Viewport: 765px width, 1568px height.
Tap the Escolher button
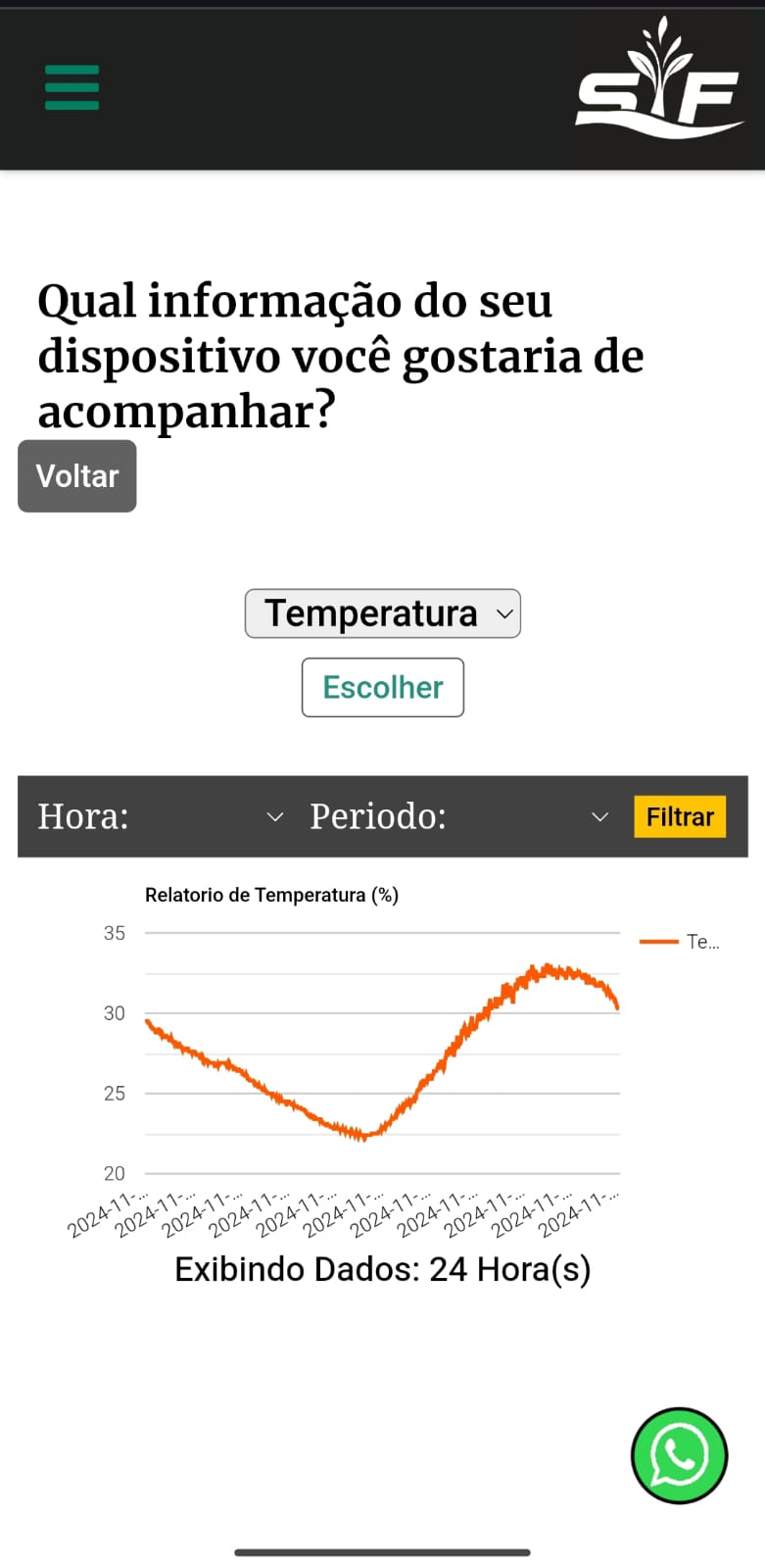tap(382, 687)
